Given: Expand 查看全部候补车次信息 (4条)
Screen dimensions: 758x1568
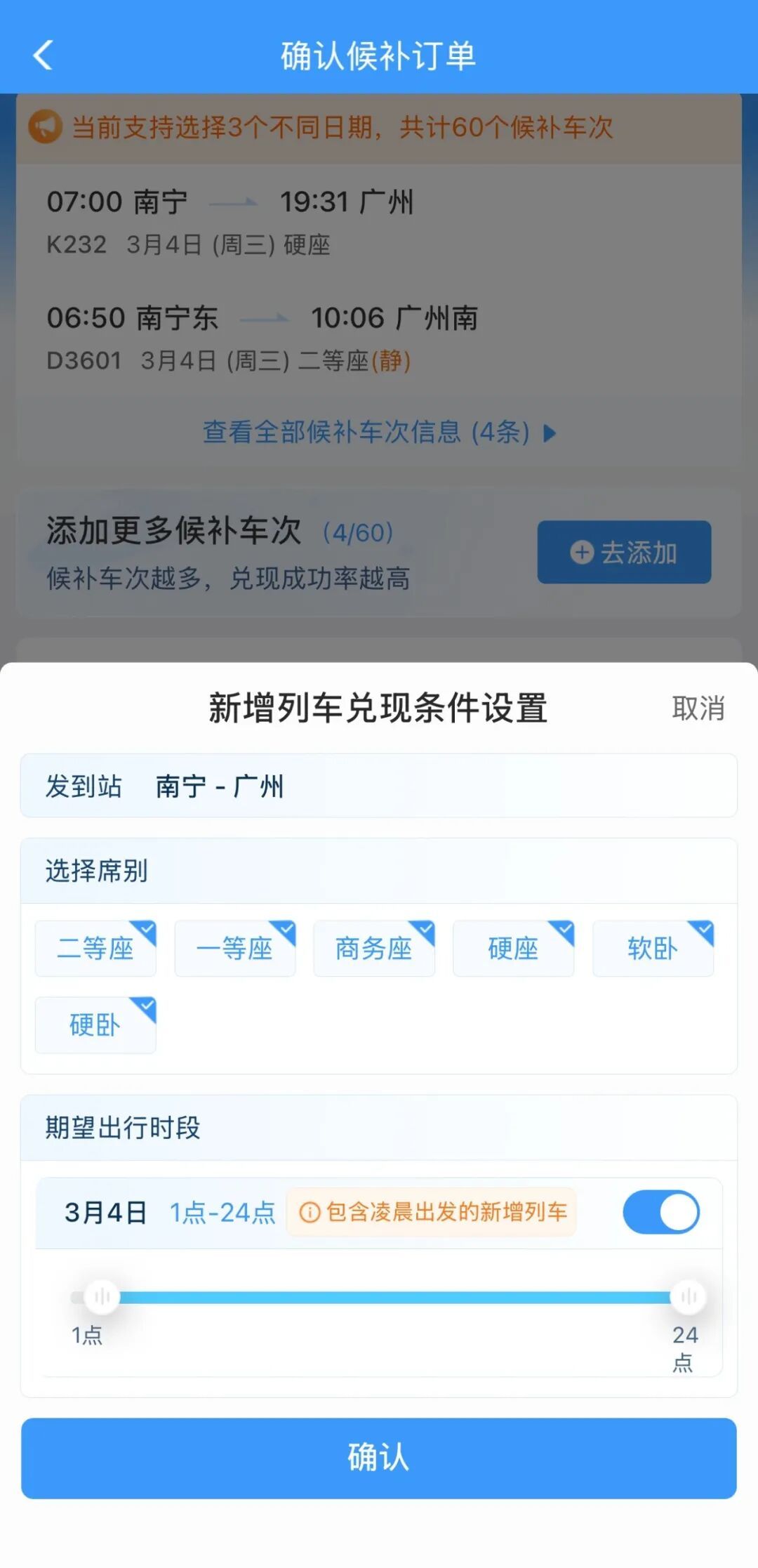Looking at the screenshot, I should tap(376, 433).
